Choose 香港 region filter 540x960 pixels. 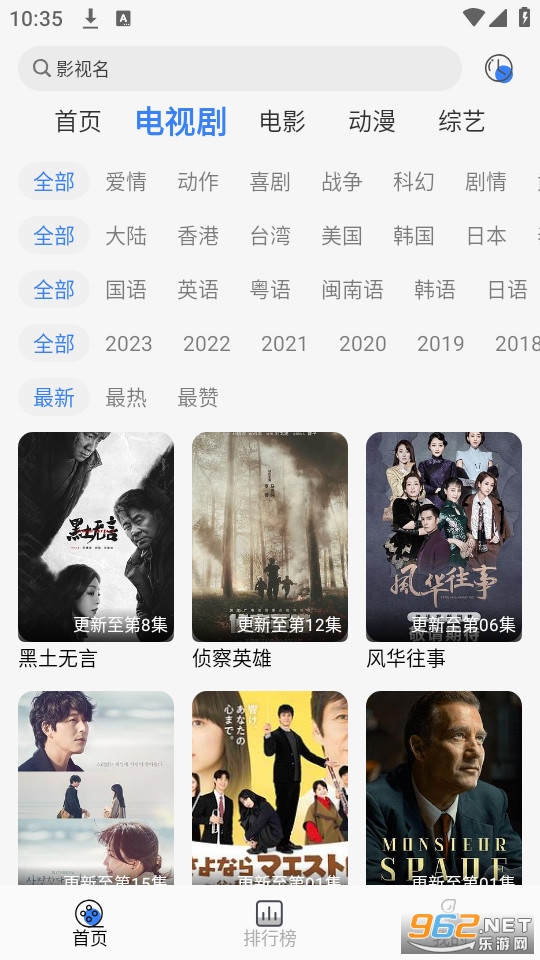tap(198, 236)
